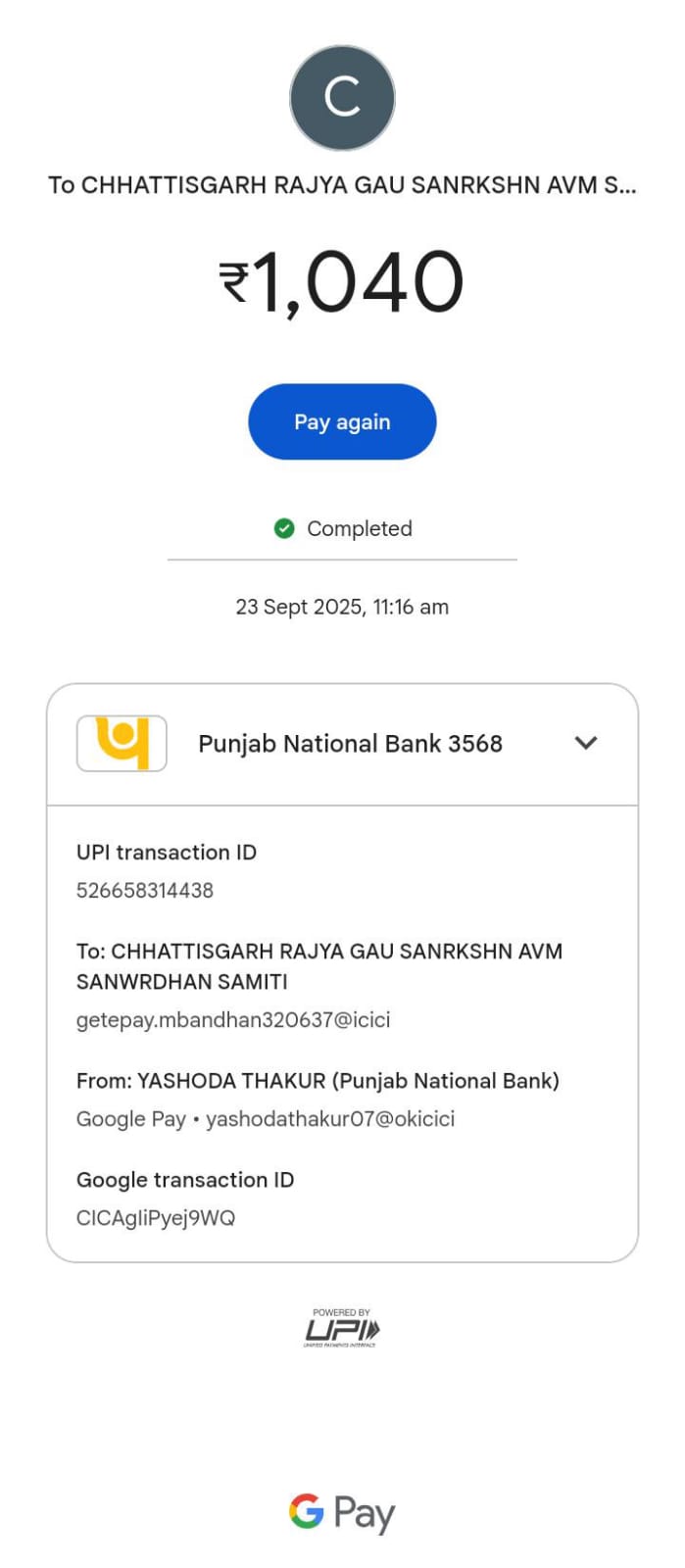
Task: Collapse the Punjab National Bank 3568 details
Action: tap(585, 743)
